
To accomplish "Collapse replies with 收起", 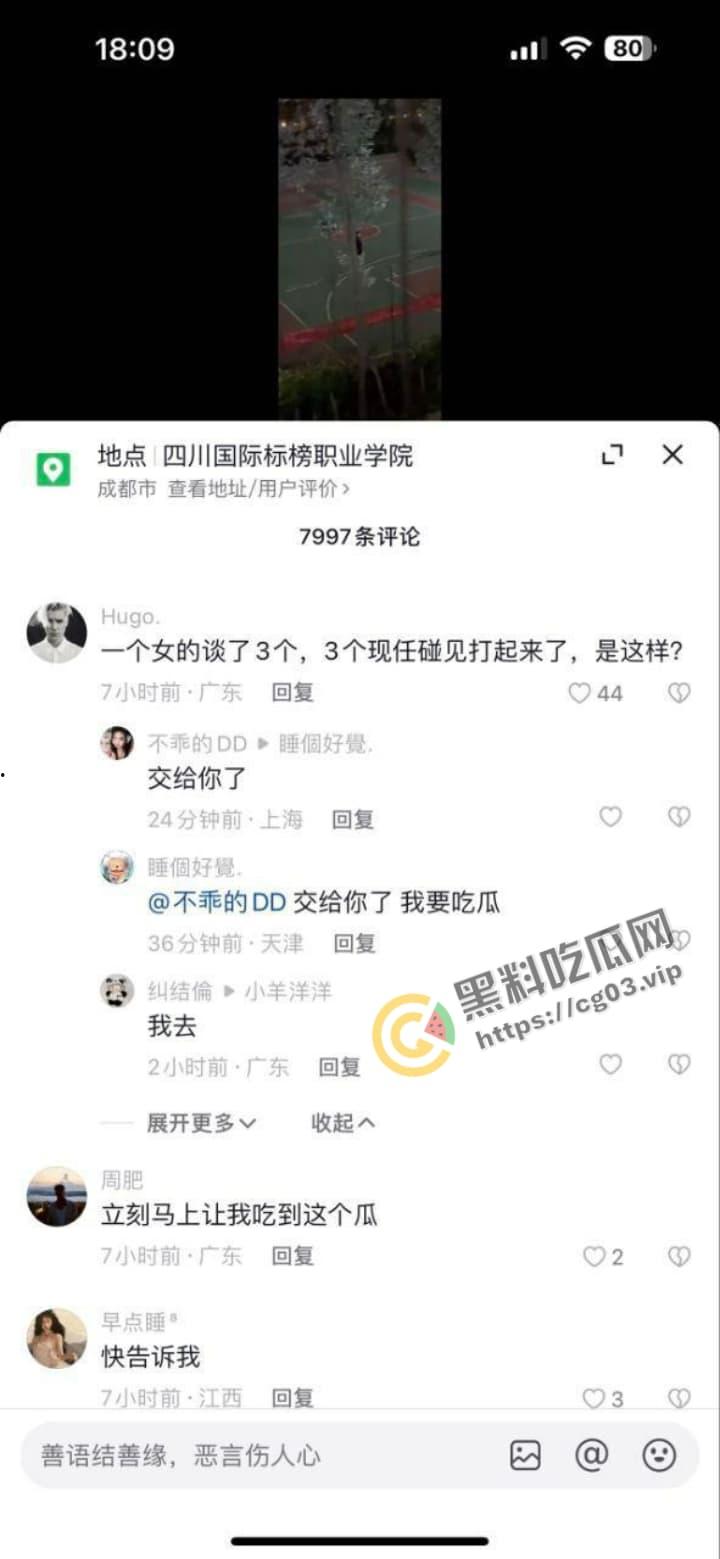I will tap(342, 1123).
